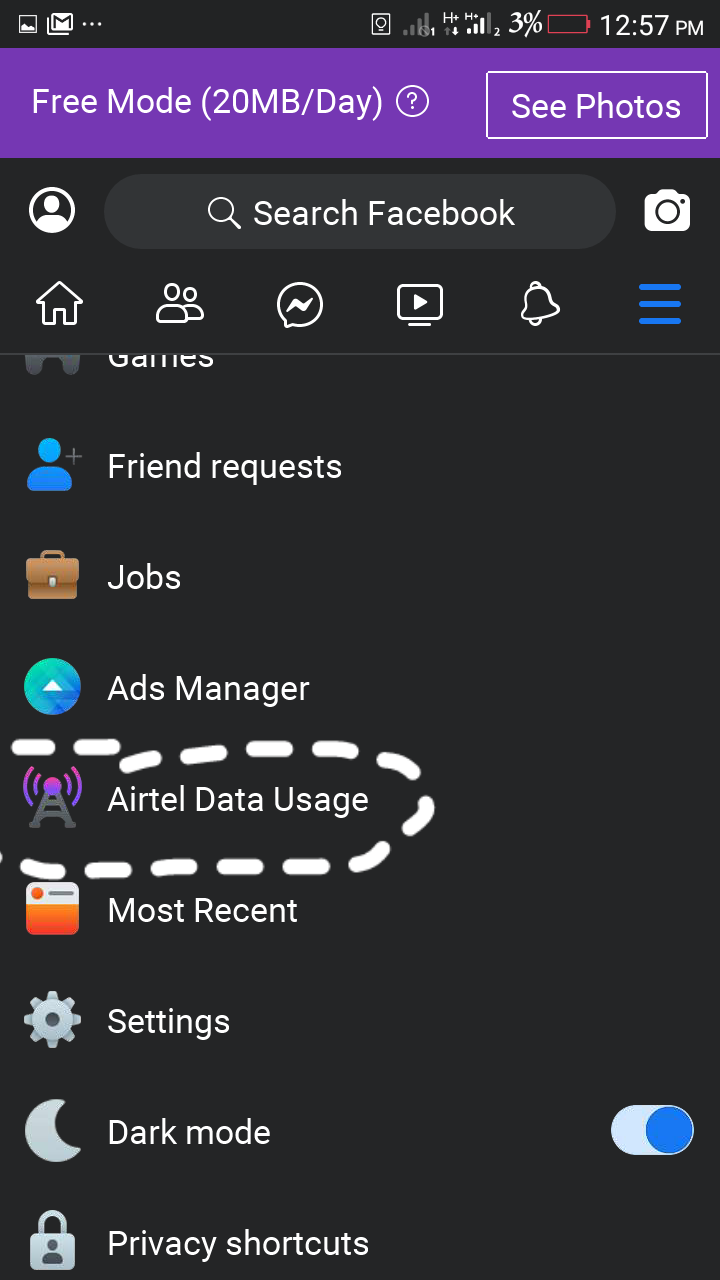Go to the Home feed tab
720x1280 pixels.
60,304
